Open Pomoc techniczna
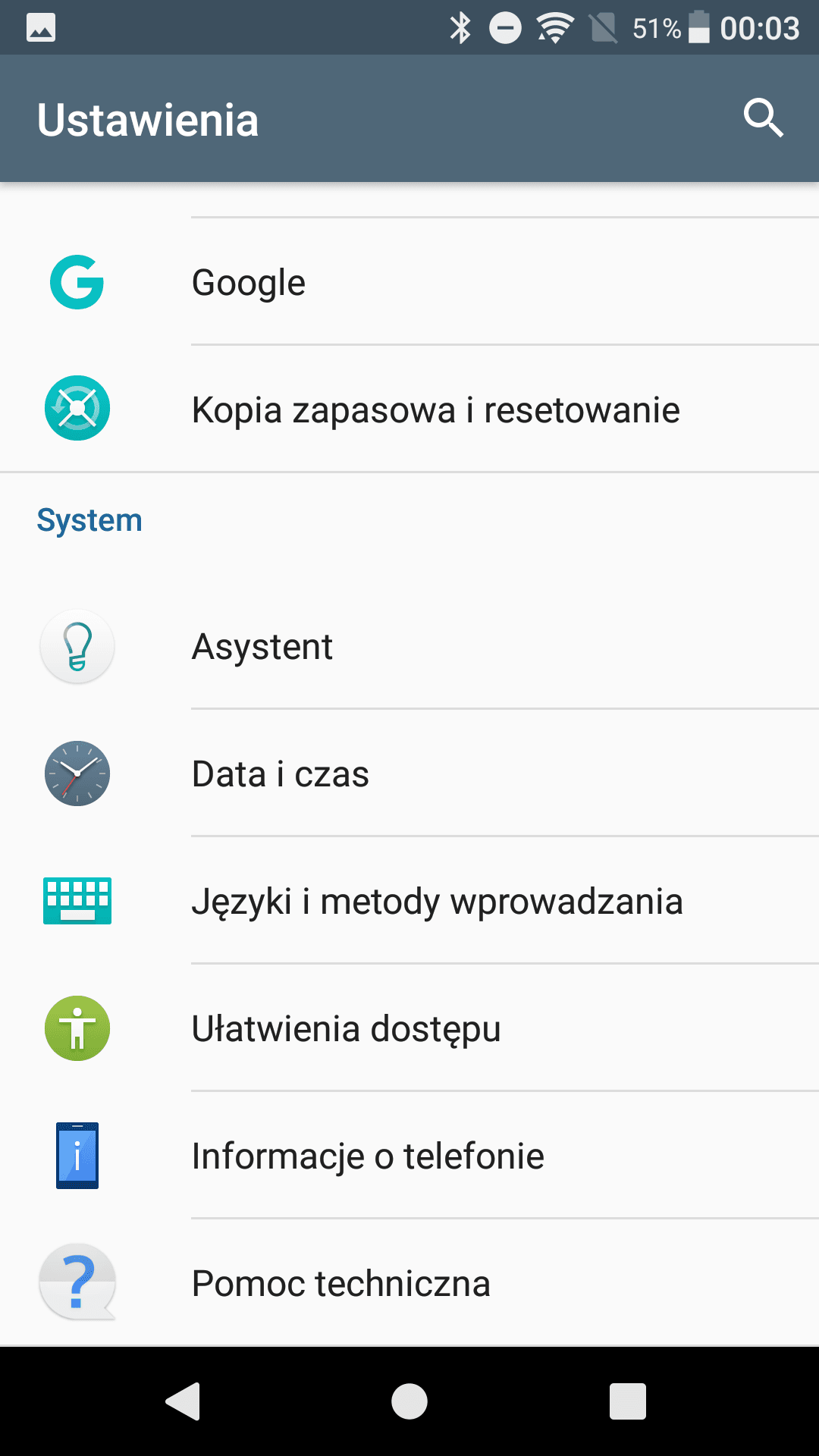The width and height of the screenshot is (819, 1456). (x=409, y=1283)
